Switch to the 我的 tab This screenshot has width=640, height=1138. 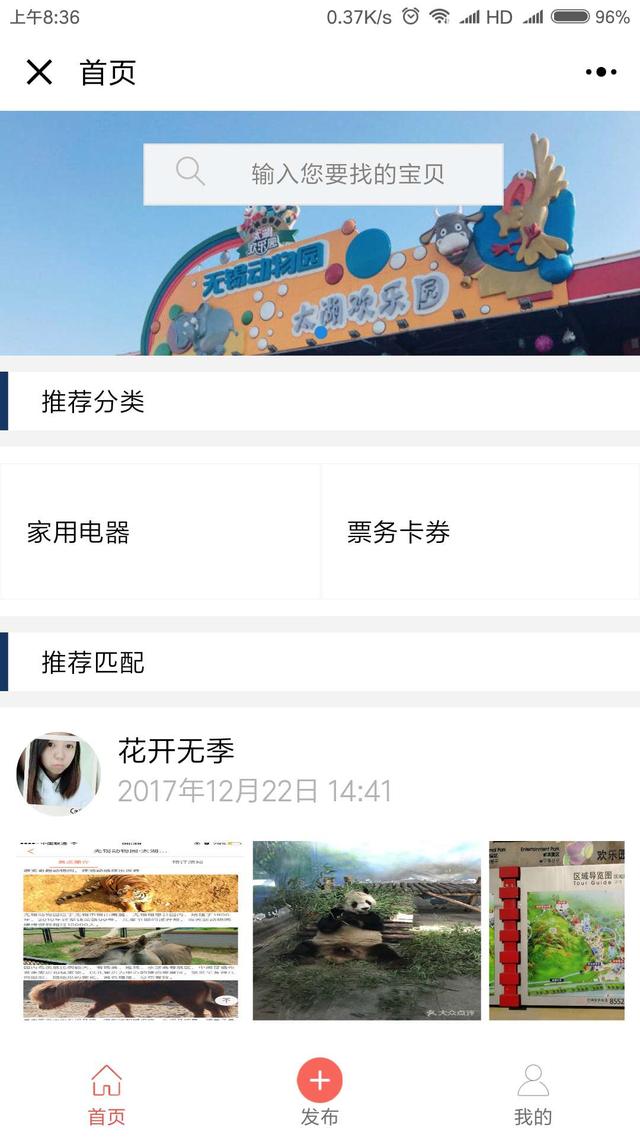(x=532, y=1095)
